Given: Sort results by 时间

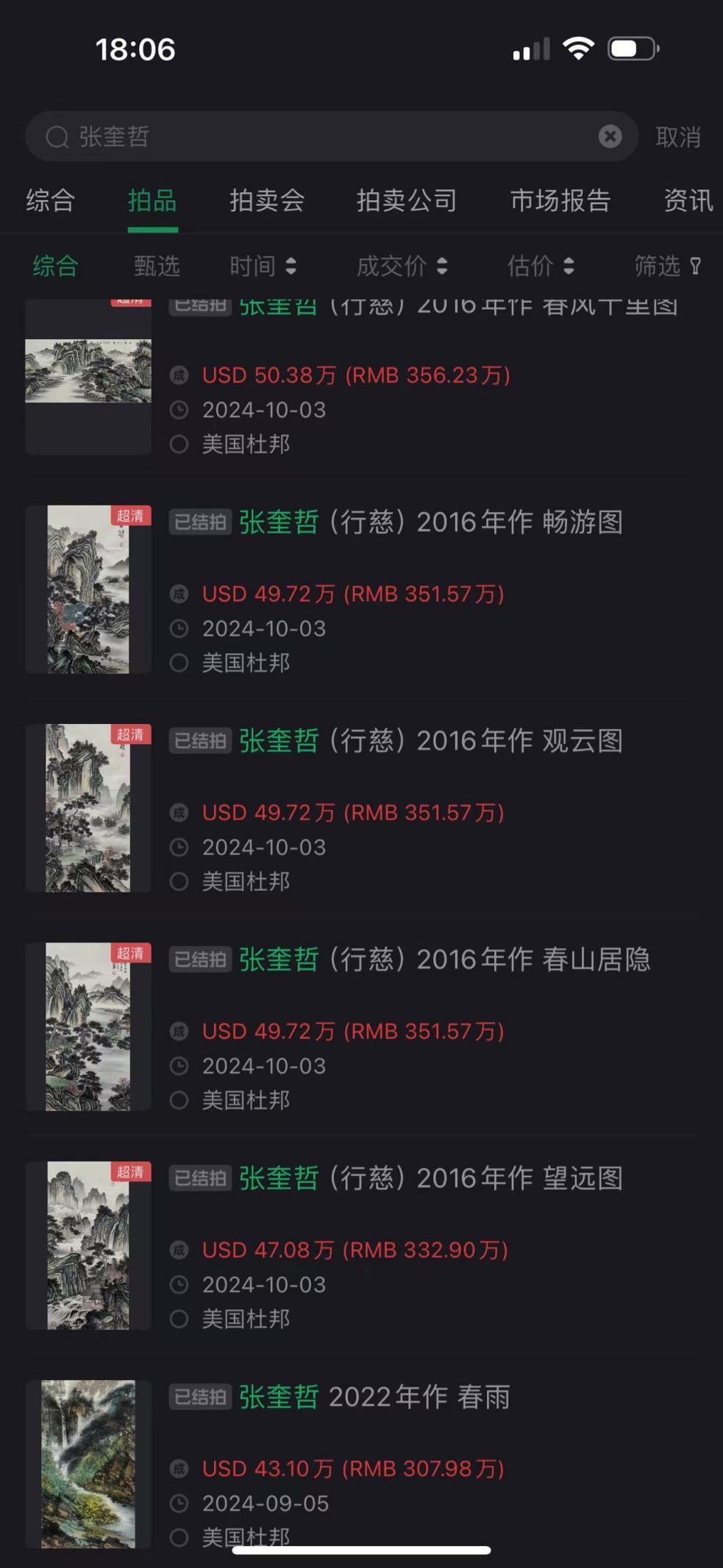Looking at the screenshot, I should (263, 266).
